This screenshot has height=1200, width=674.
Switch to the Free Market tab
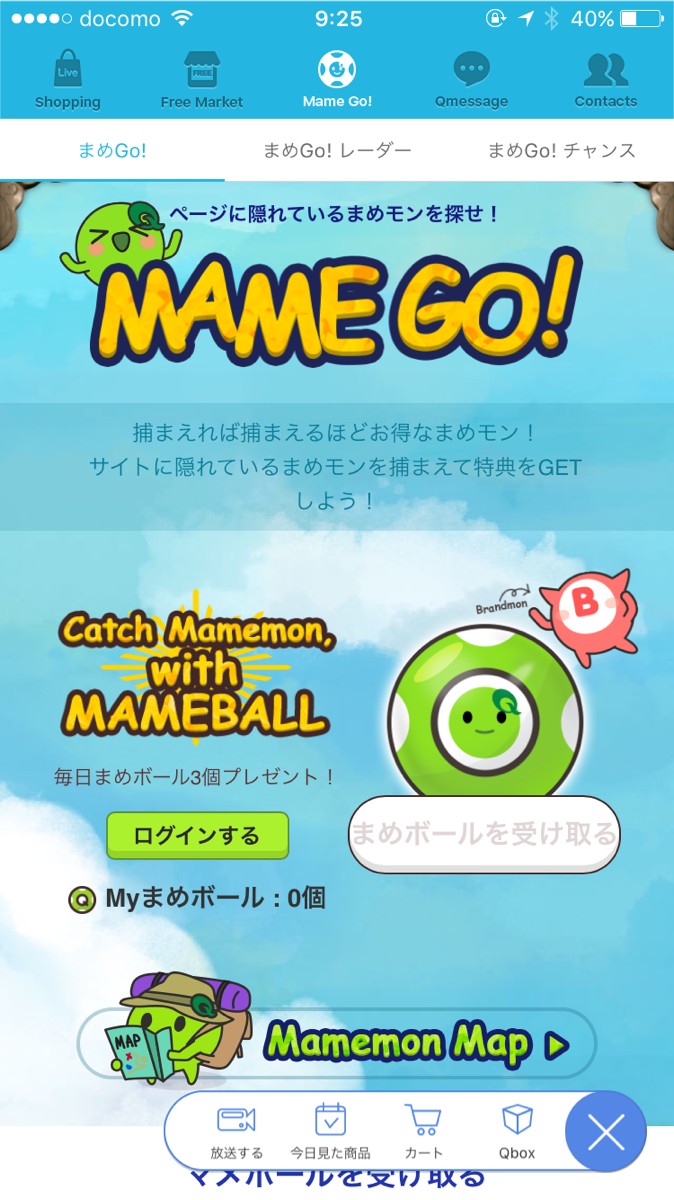point(202,80)
